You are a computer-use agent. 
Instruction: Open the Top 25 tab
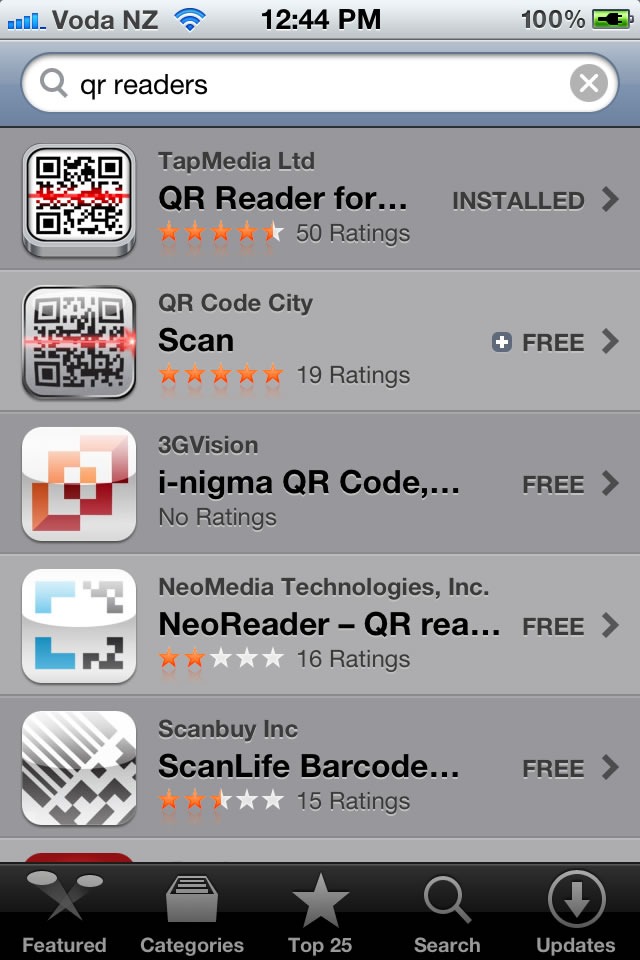tap(320, 912)
